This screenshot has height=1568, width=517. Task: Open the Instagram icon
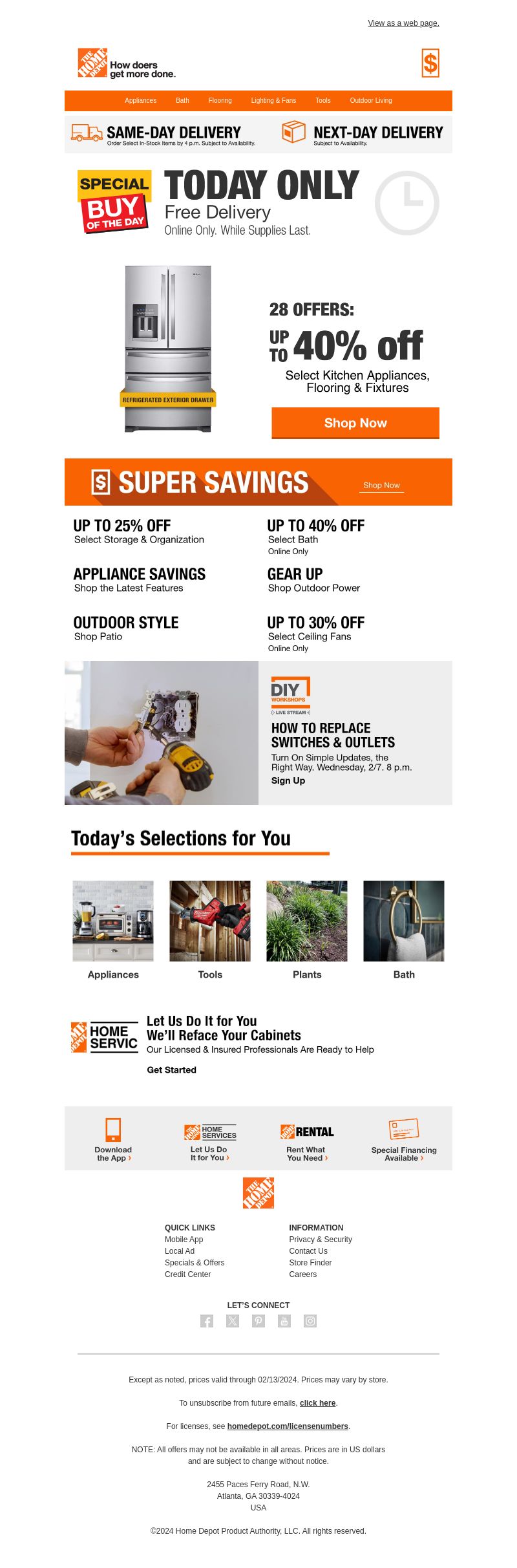(x=310, y=1321)
